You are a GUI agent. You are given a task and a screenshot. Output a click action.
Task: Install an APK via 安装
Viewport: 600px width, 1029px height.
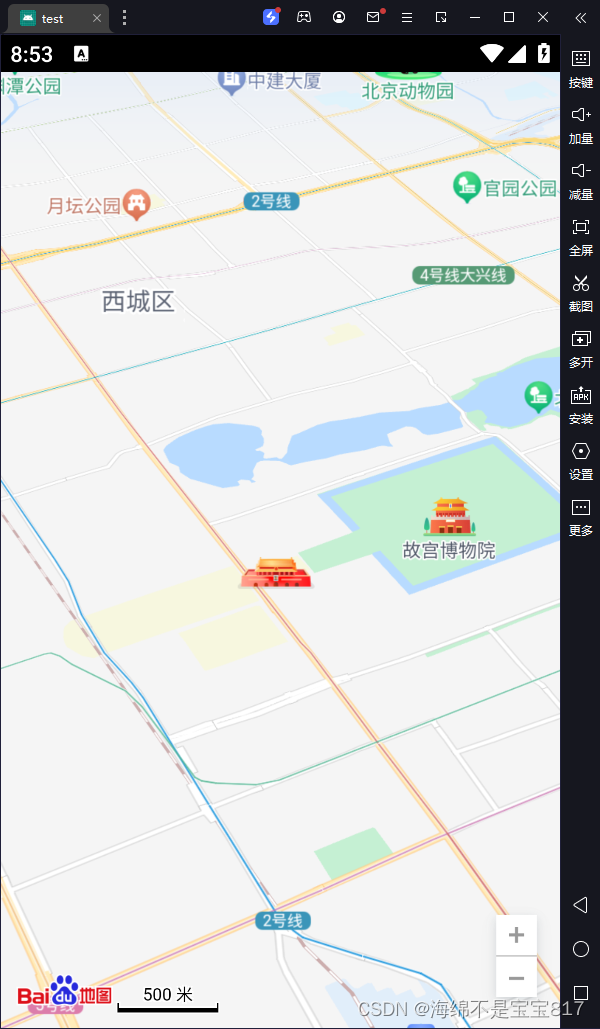click(x=581, y=404)
